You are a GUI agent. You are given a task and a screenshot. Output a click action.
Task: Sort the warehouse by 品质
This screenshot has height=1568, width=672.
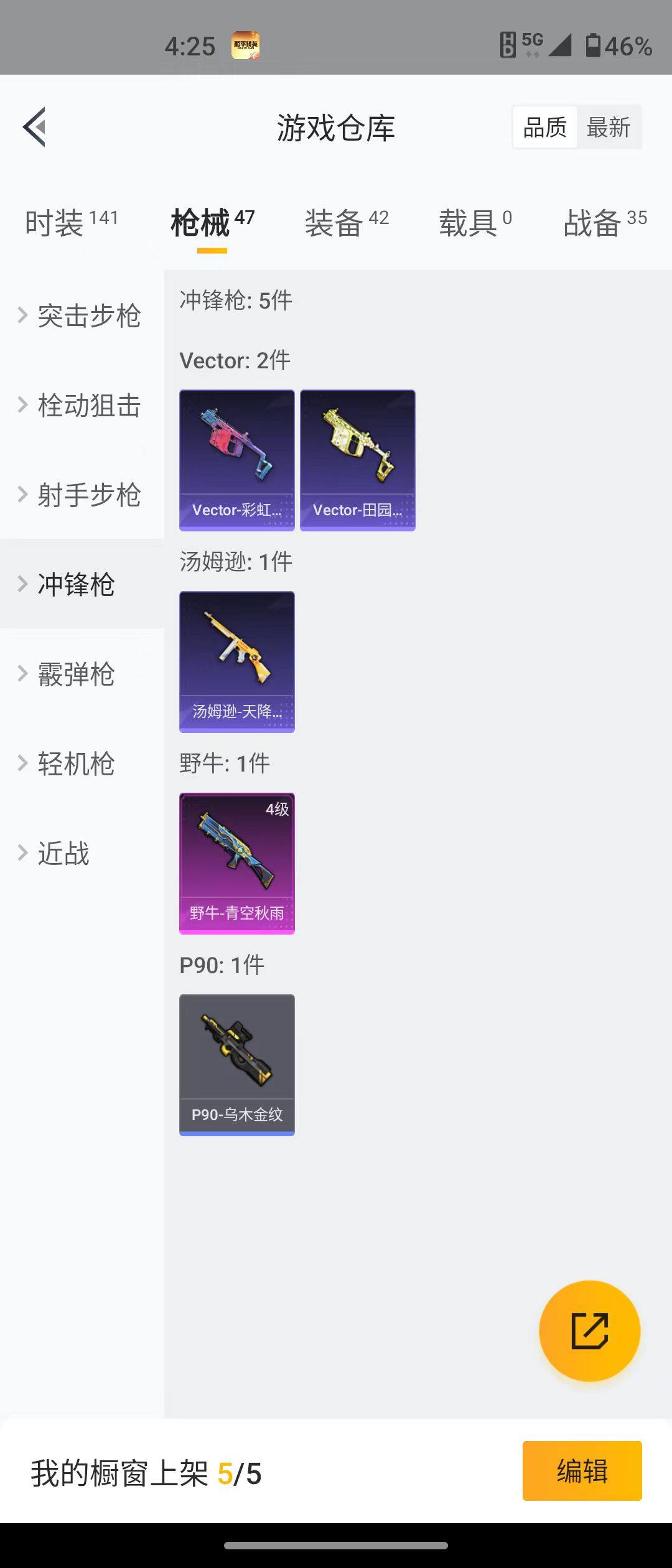pyautogui.click(x=544, y=128)
